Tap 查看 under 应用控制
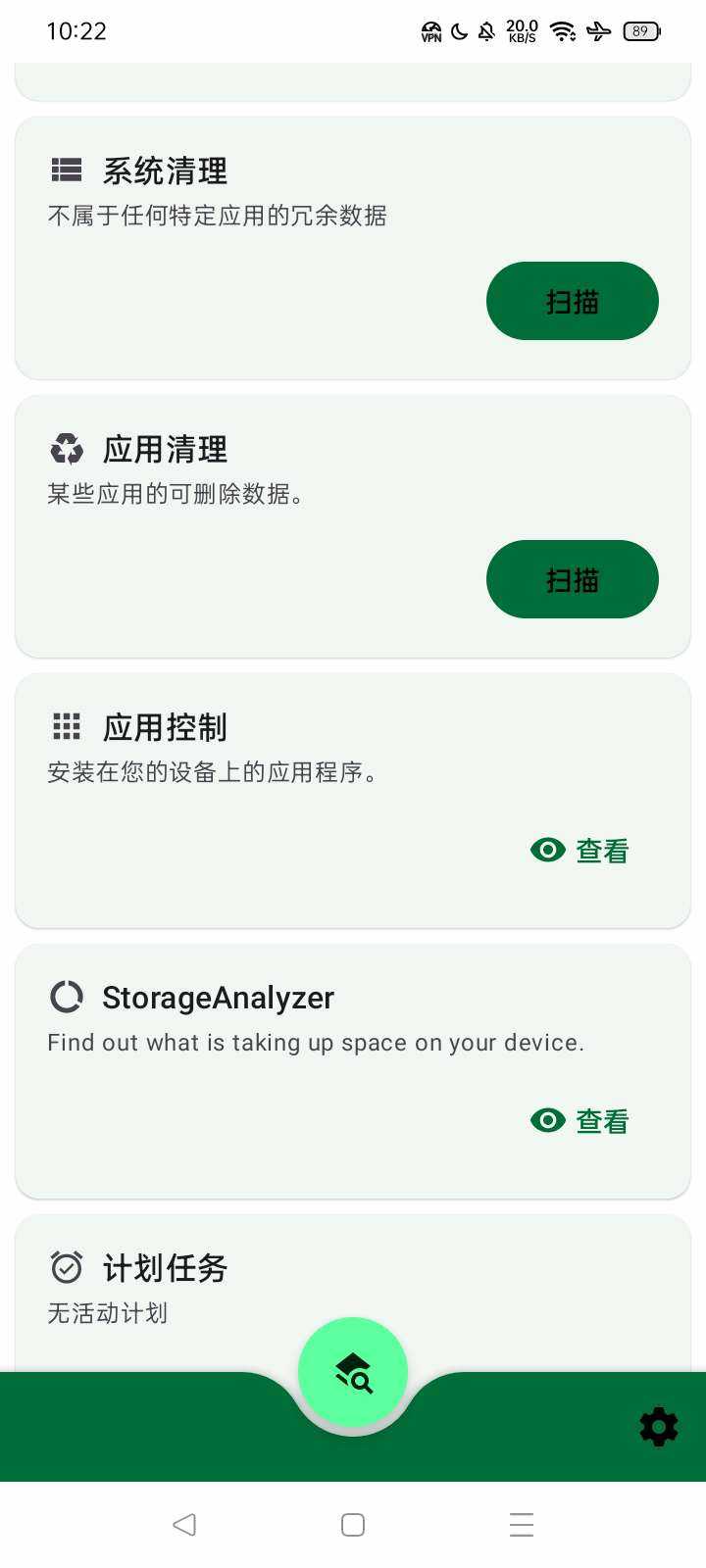This screenshot has height=1568, width=706. click(580, 851)
